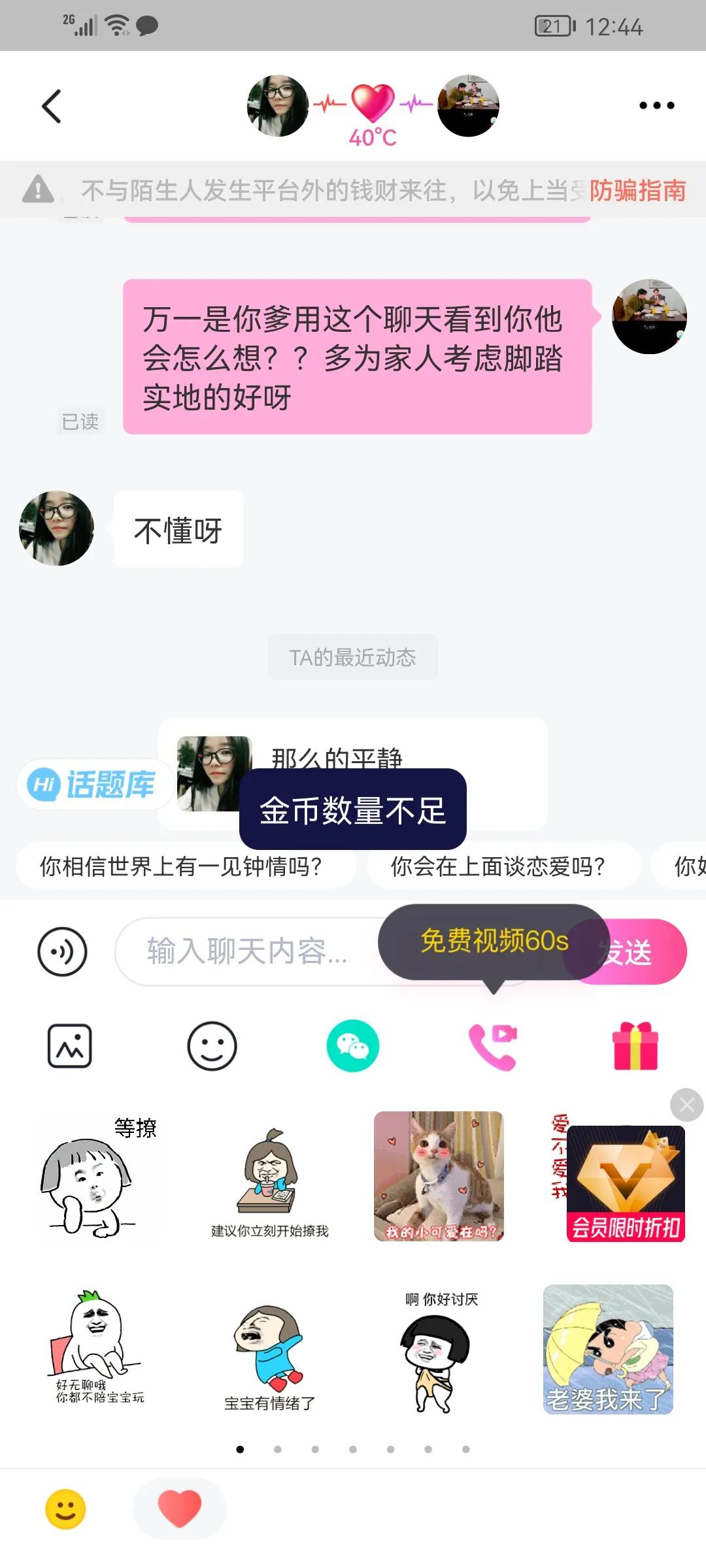Select suggestion 你相信世界上有一见钟情吗?
706x1568 pixels.
pos(181,866)
